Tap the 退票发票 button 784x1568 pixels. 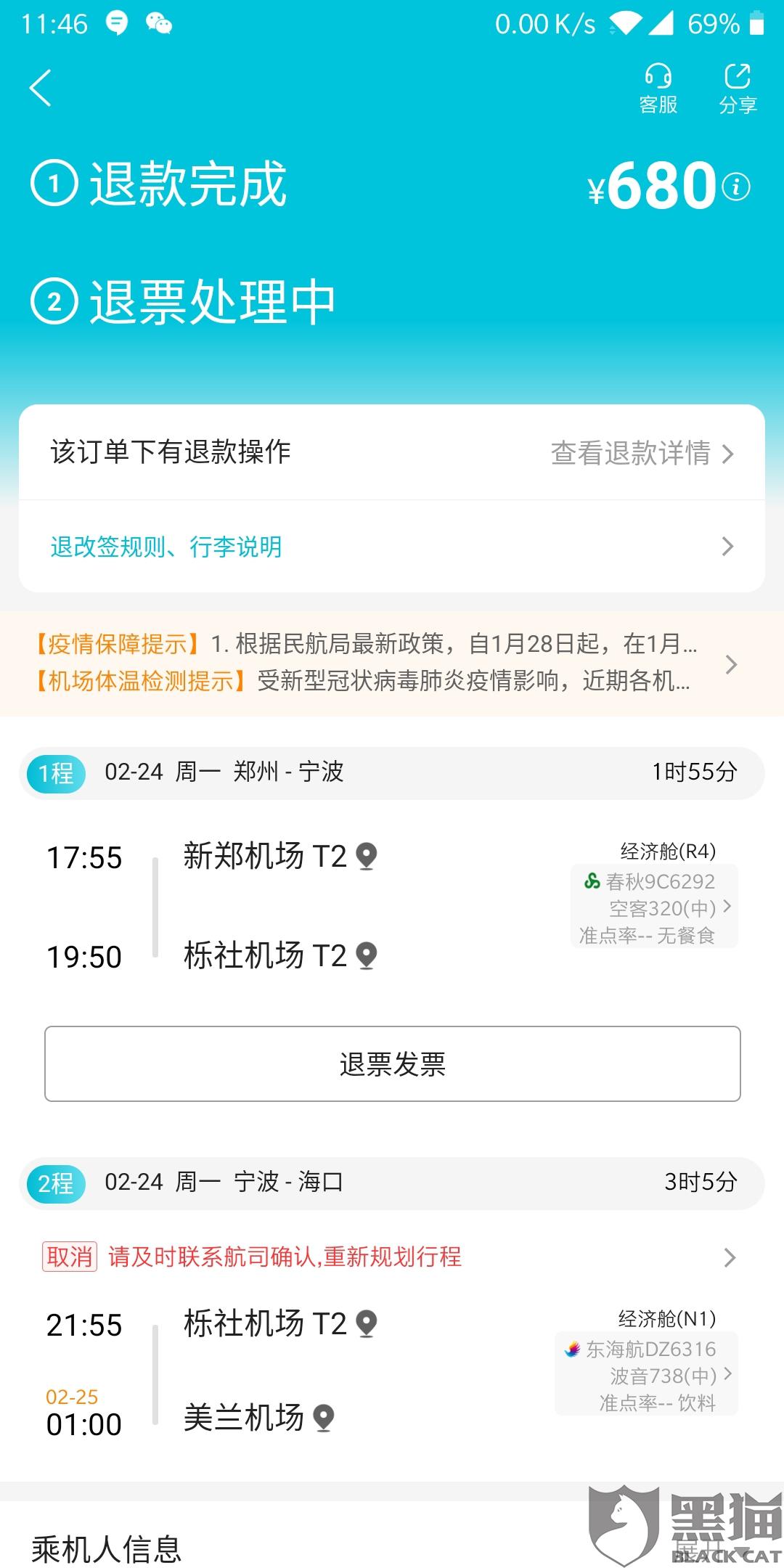pyautogui.click(x=392, y=1063)
